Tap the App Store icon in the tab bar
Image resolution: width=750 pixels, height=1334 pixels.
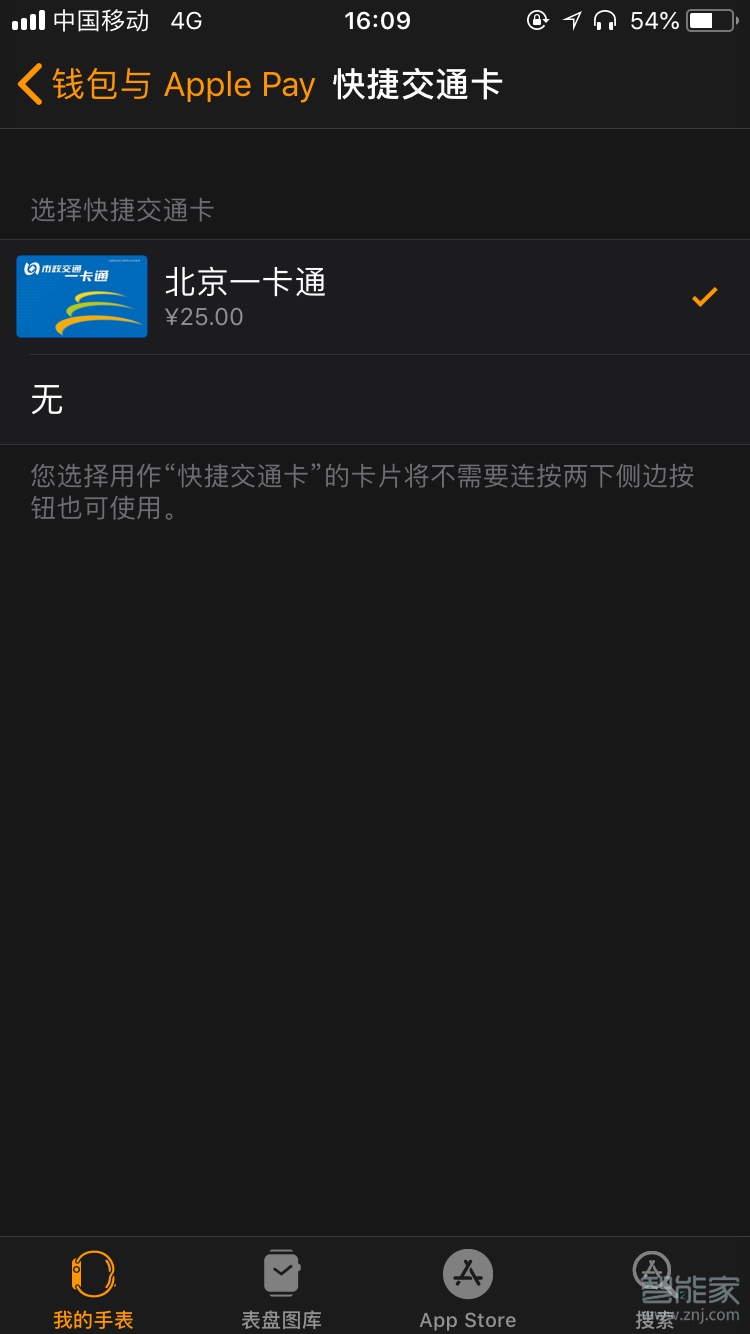(467, 1275)
